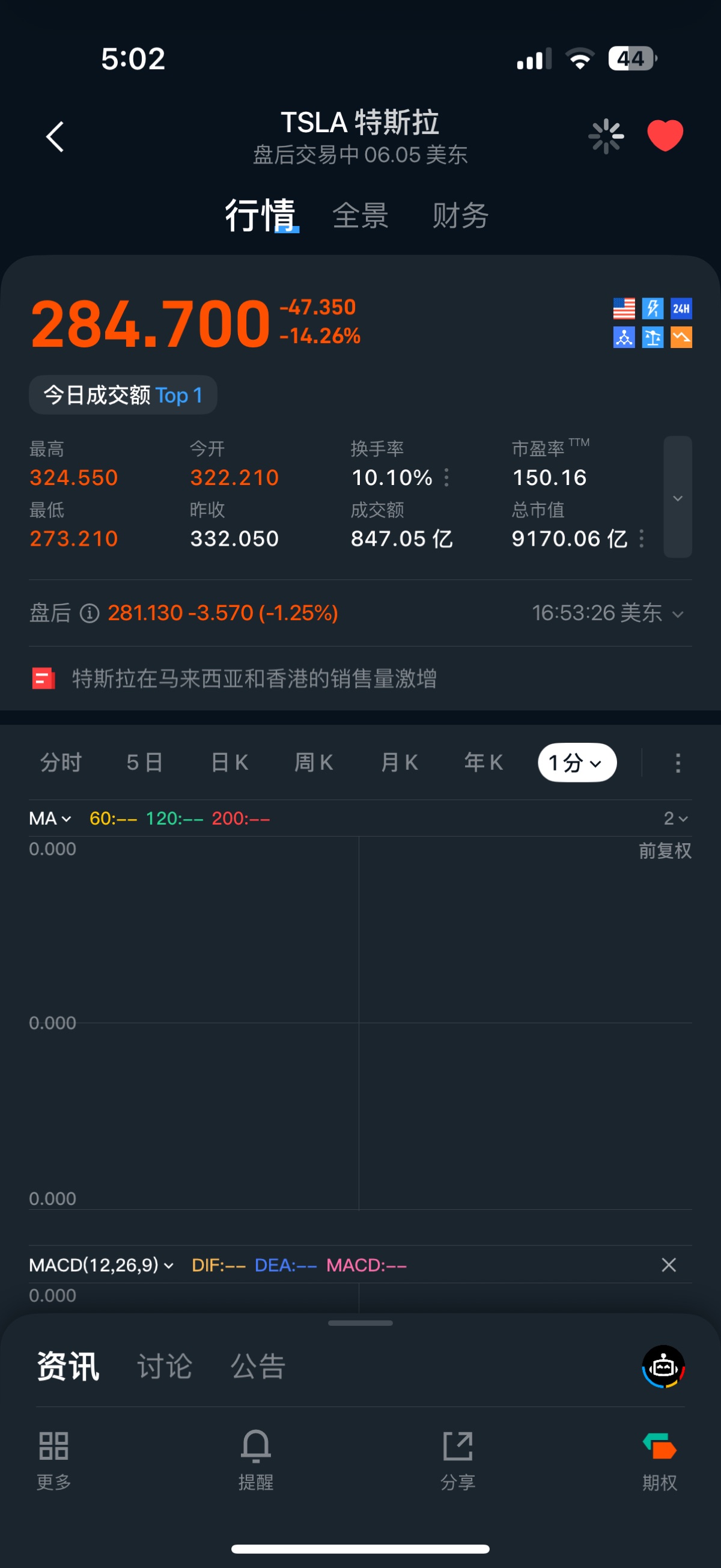Open the chart settings three-dot menu
The width and height of the screenshot is (721, 1568).
click(678, 763)
